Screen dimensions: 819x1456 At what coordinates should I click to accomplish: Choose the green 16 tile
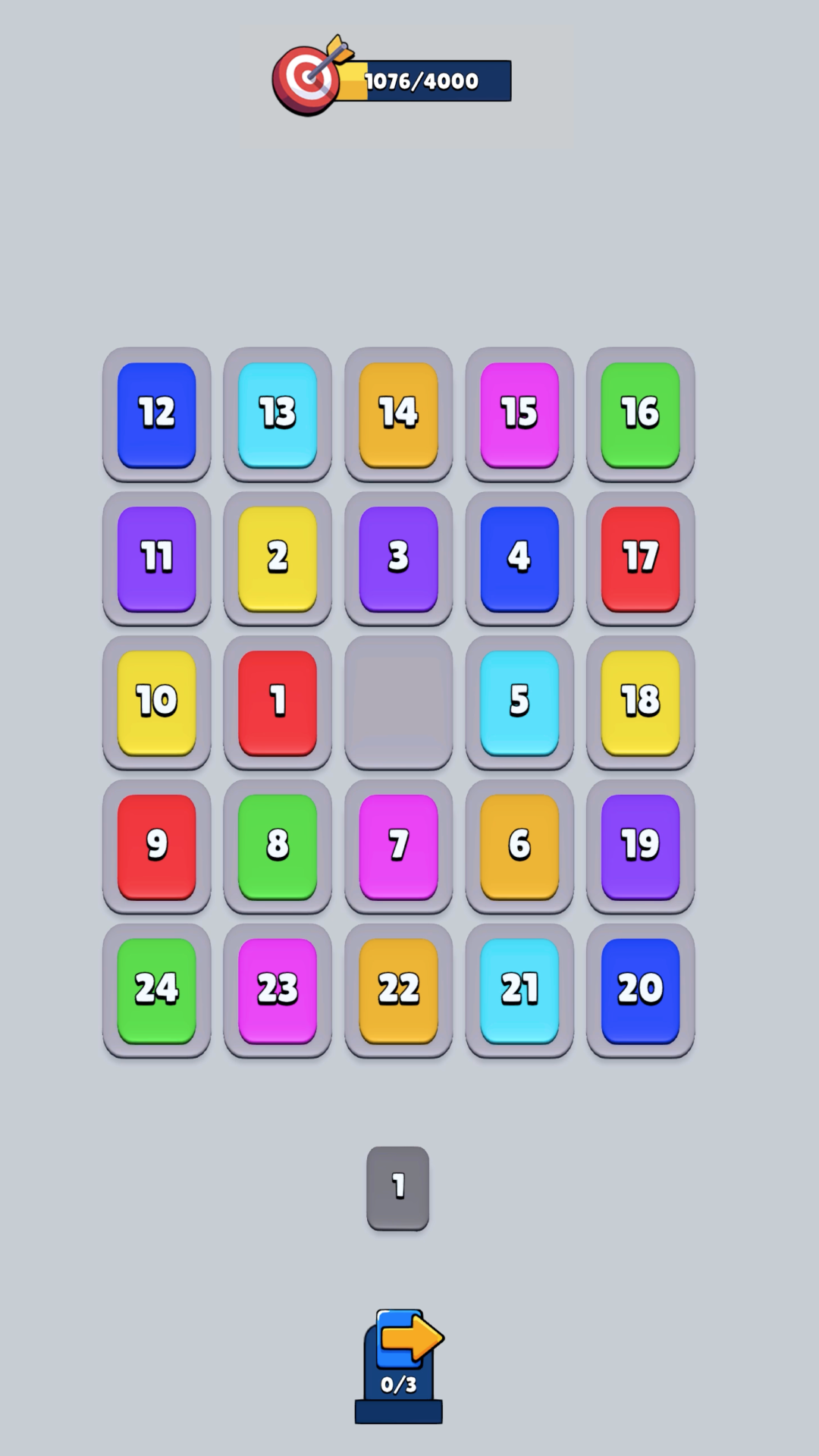641,414
